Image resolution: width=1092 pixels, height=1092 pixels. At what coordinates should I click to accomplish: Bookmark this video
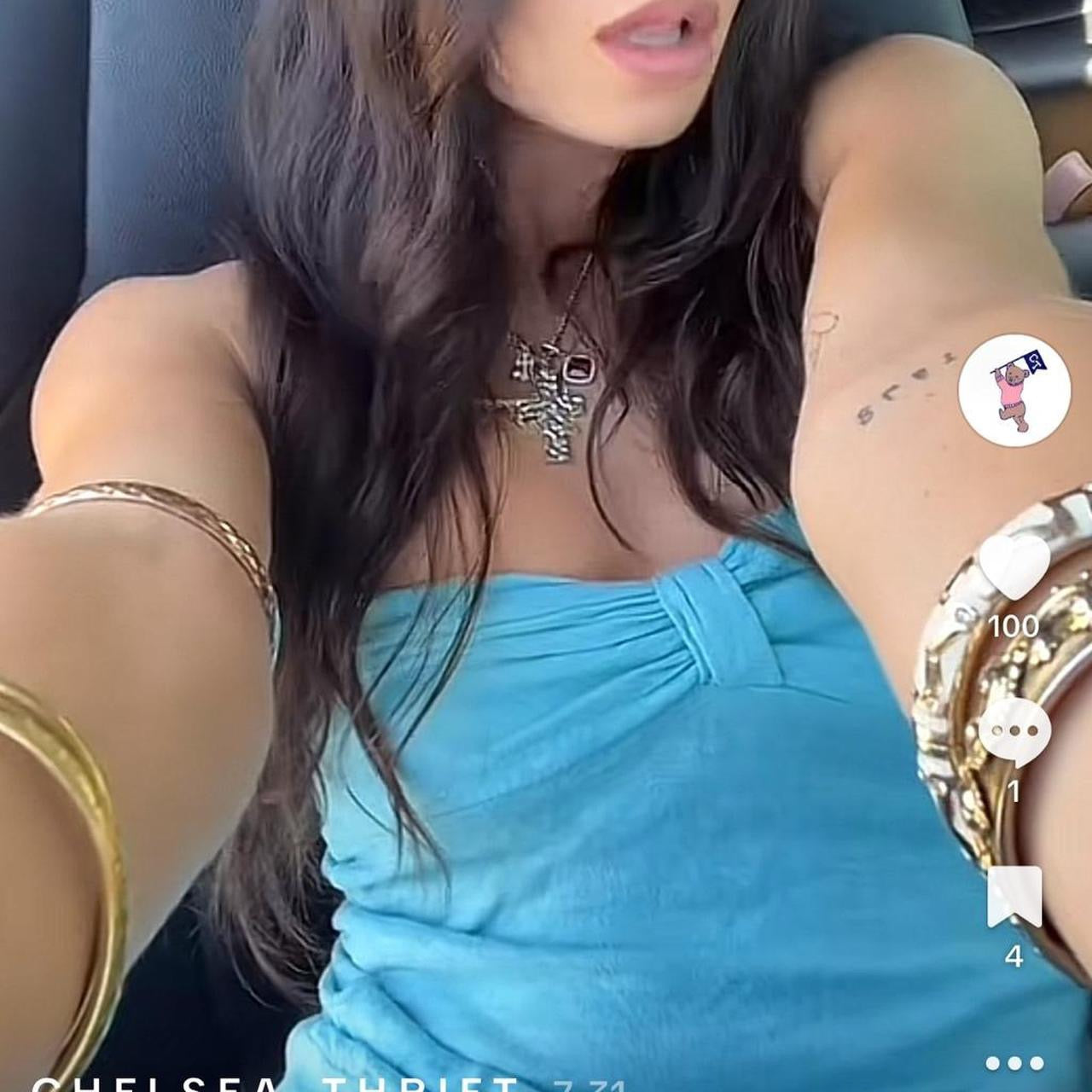coord(1014,897)
